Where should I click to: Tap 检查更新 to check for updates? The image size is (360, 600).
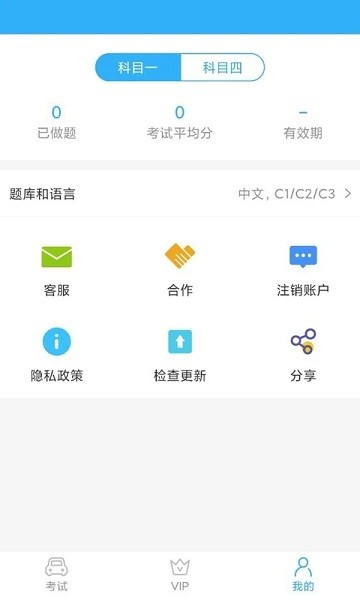click(x=180, y=355)
